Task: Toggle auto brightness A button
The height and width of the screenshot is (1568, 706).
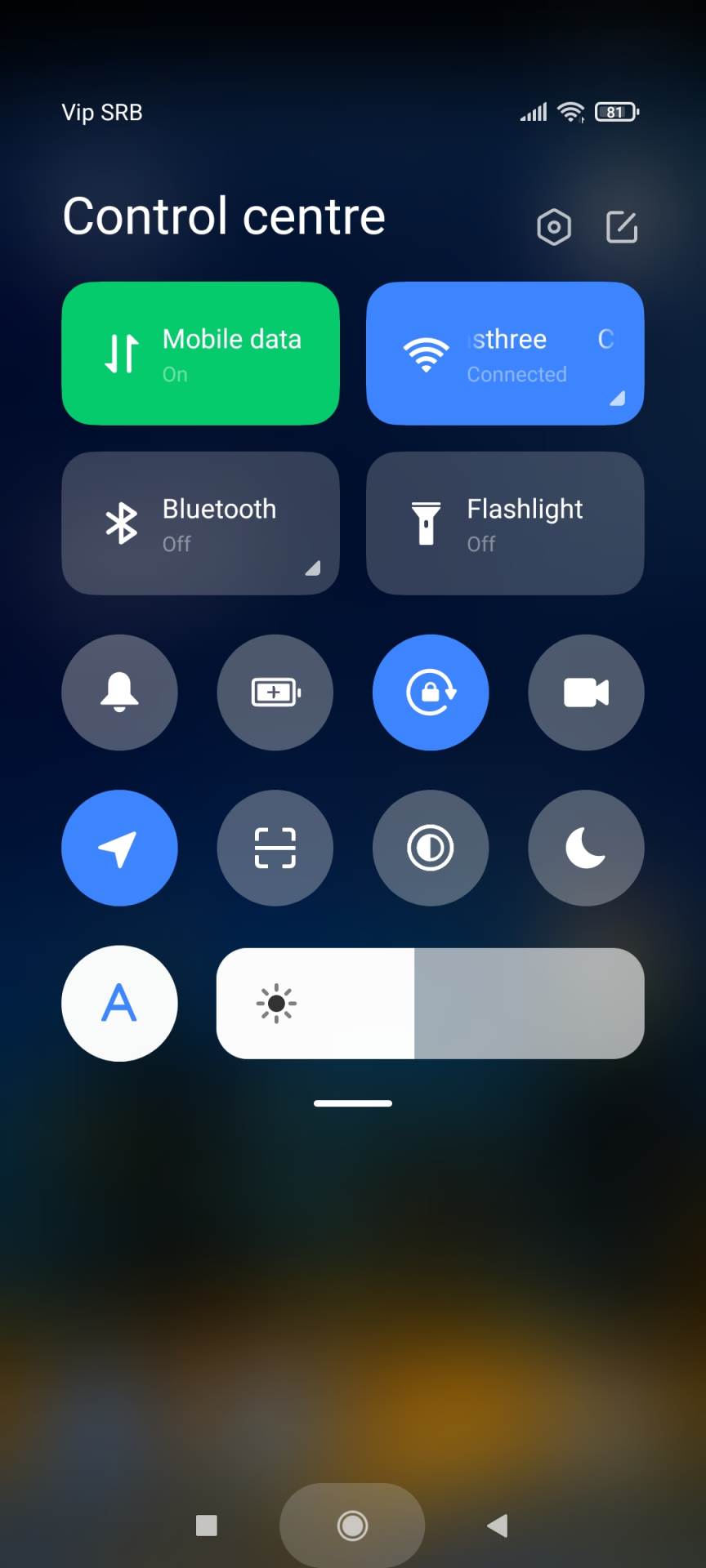Action: coord(119,1003)
